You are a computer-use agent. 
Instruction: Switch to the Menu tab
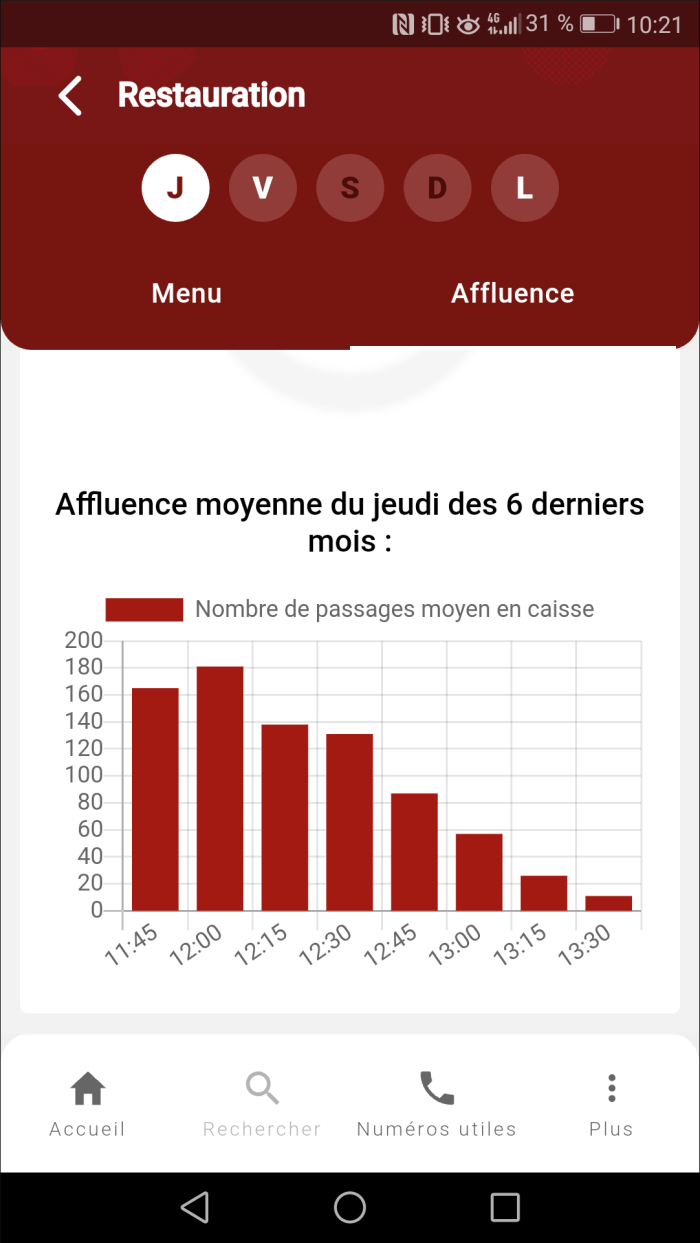[187, 294]
